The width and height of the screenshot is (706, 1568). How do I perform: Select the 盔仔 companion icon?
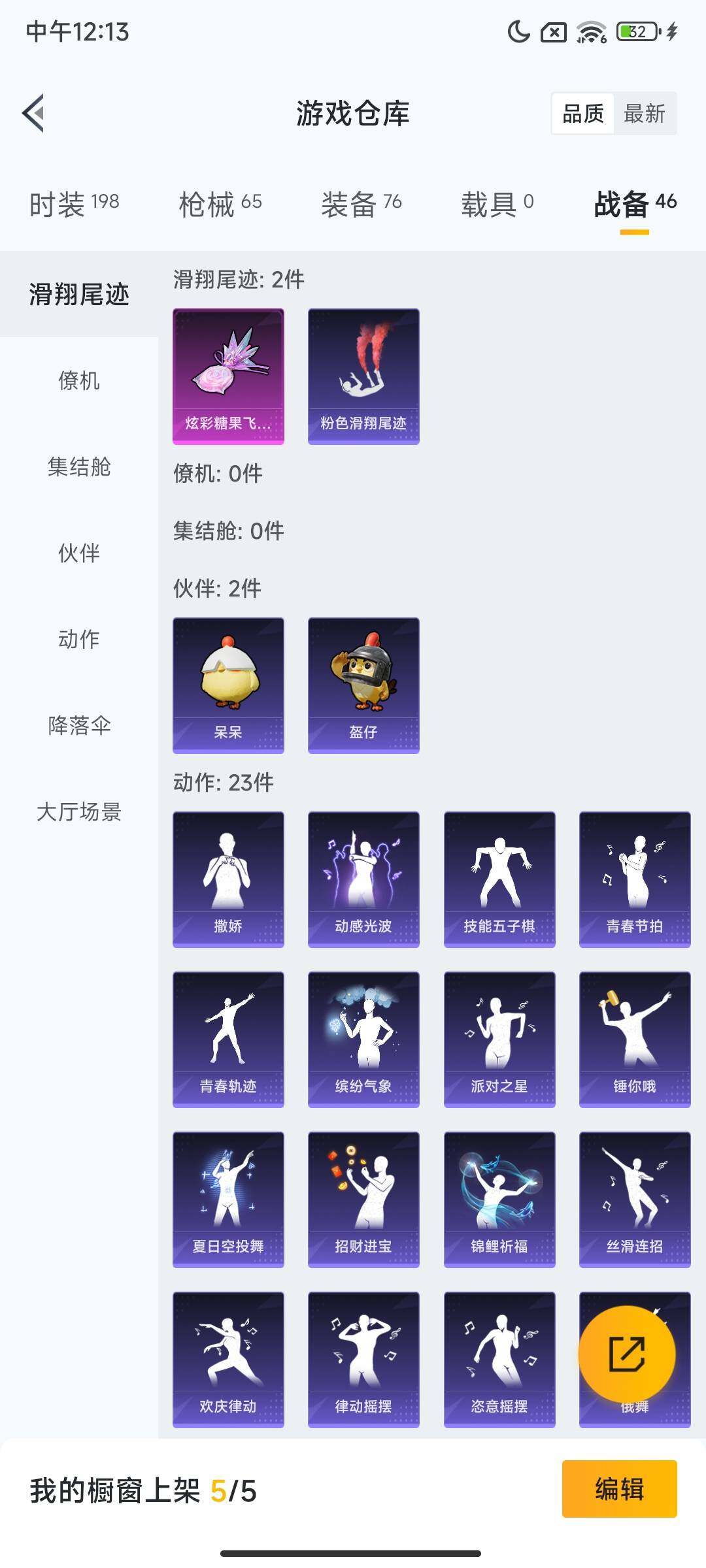click(363, 684)
